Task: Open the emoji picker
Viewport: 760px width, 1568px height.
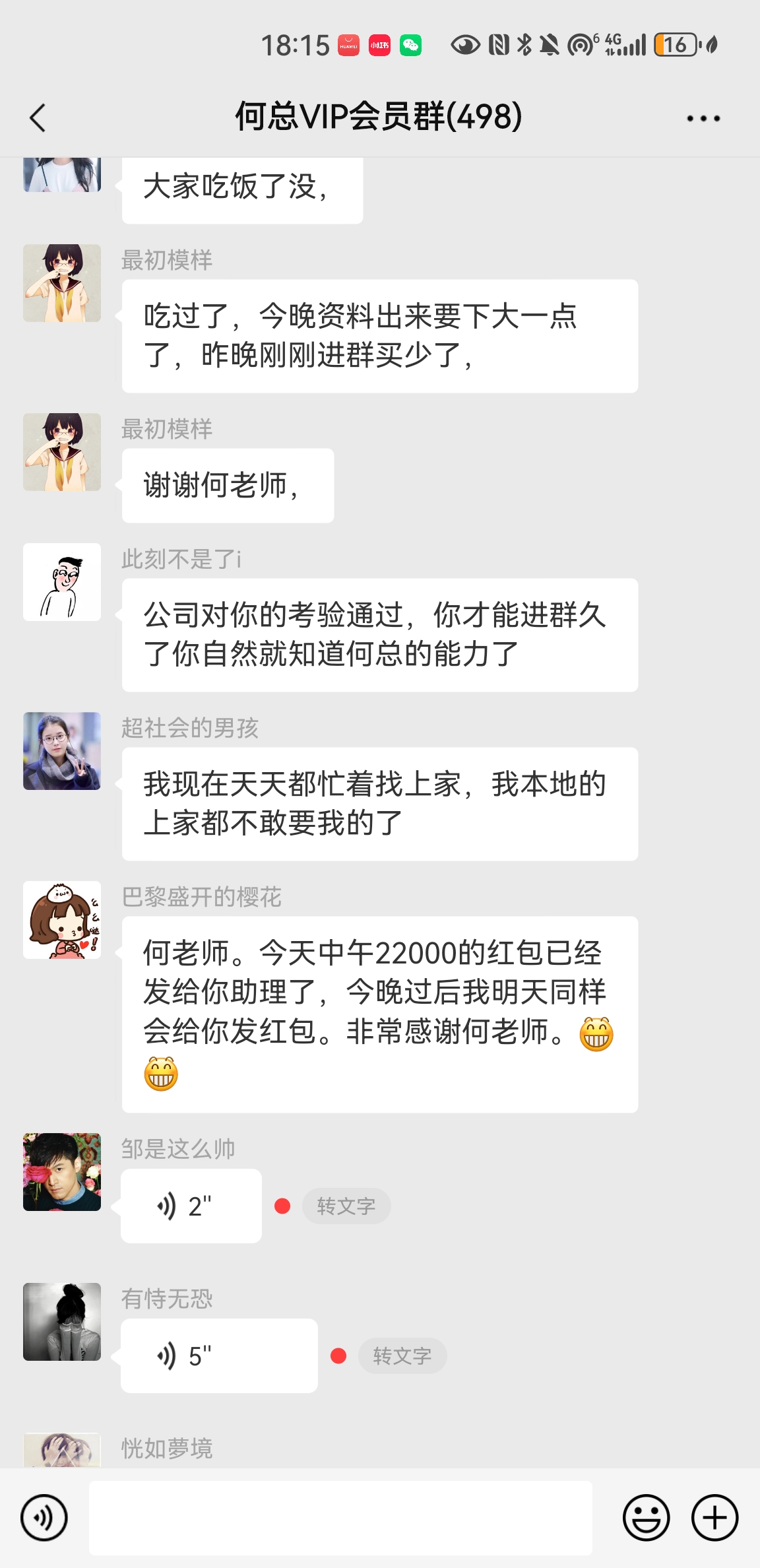Action: (x=646, y=1517)
